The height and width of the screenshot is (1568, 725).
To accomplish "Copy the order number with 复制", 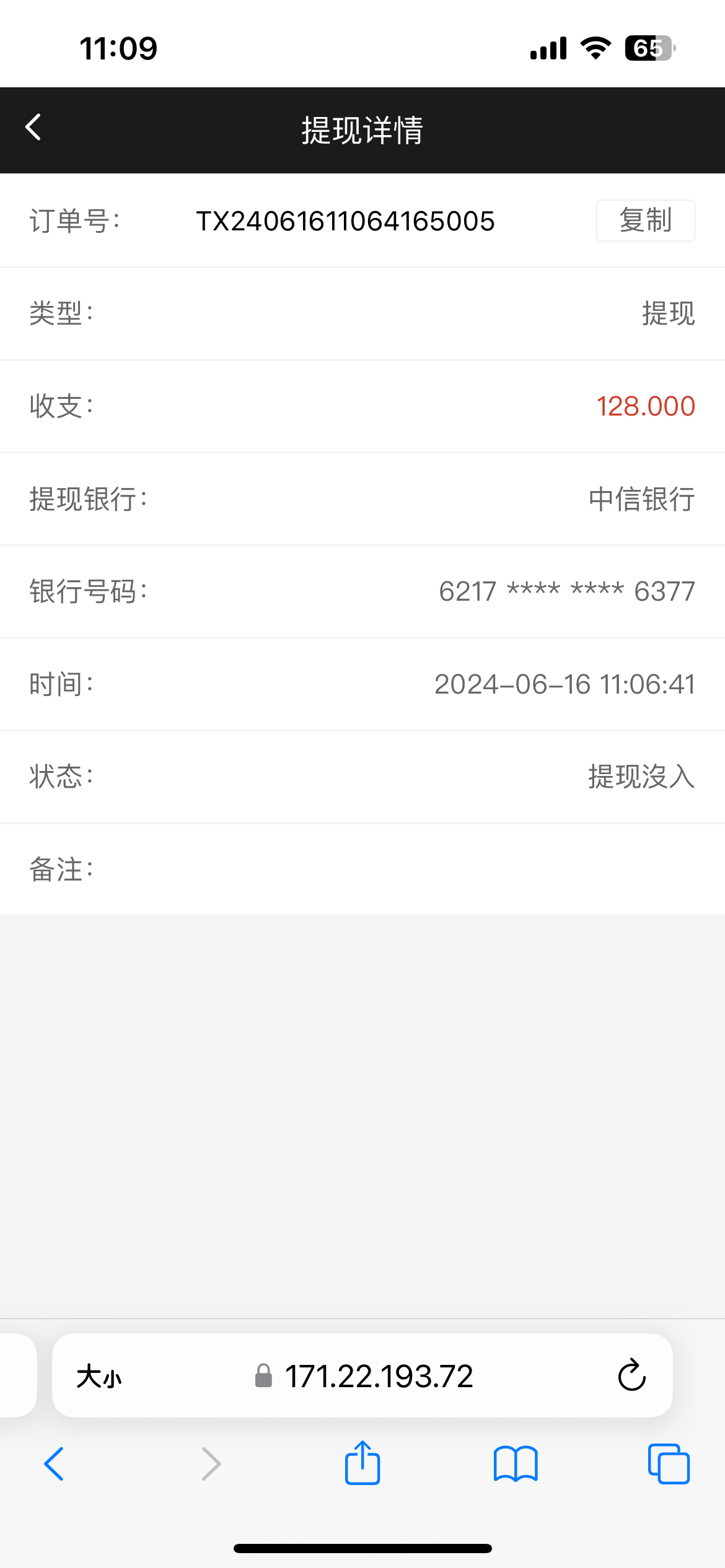I will (x=645, y=221).
